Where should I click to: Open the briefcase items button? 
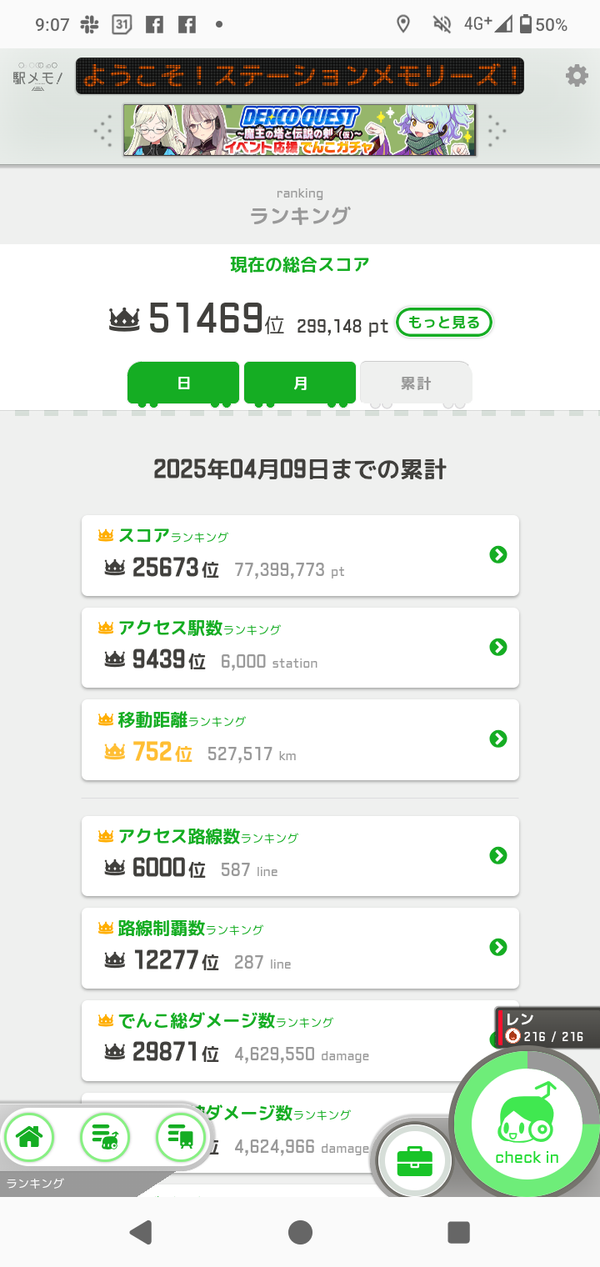pos(415,1161)
